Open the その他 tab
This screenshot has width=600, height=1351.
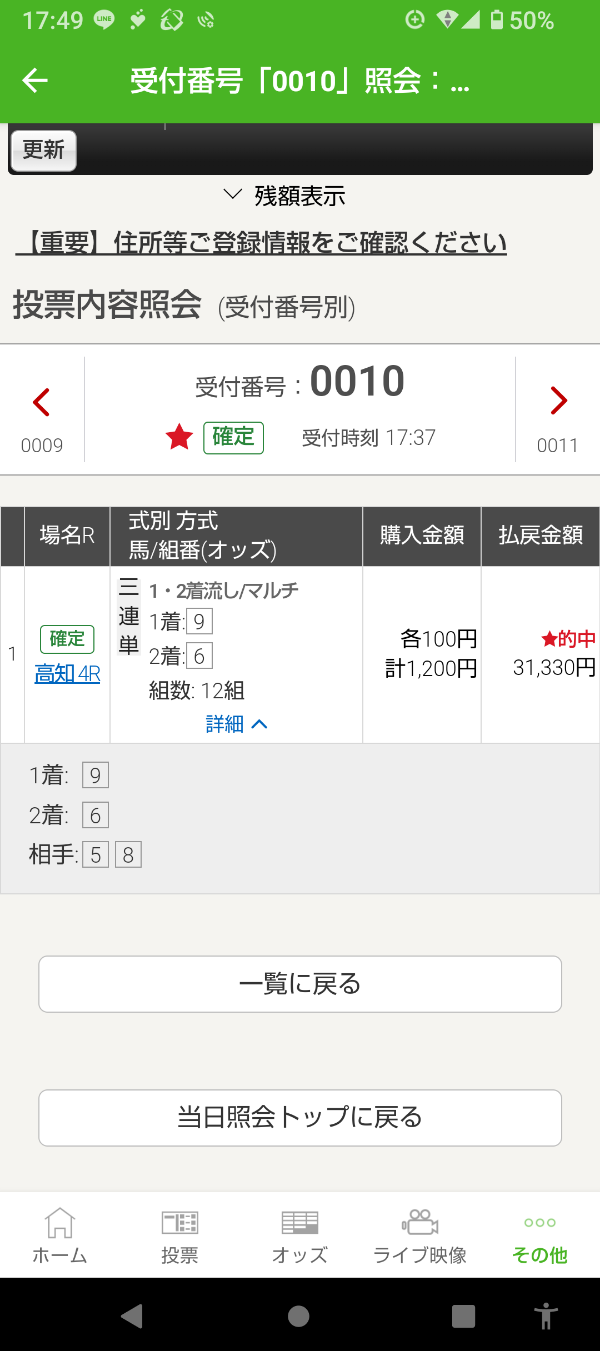point(540,1236)
